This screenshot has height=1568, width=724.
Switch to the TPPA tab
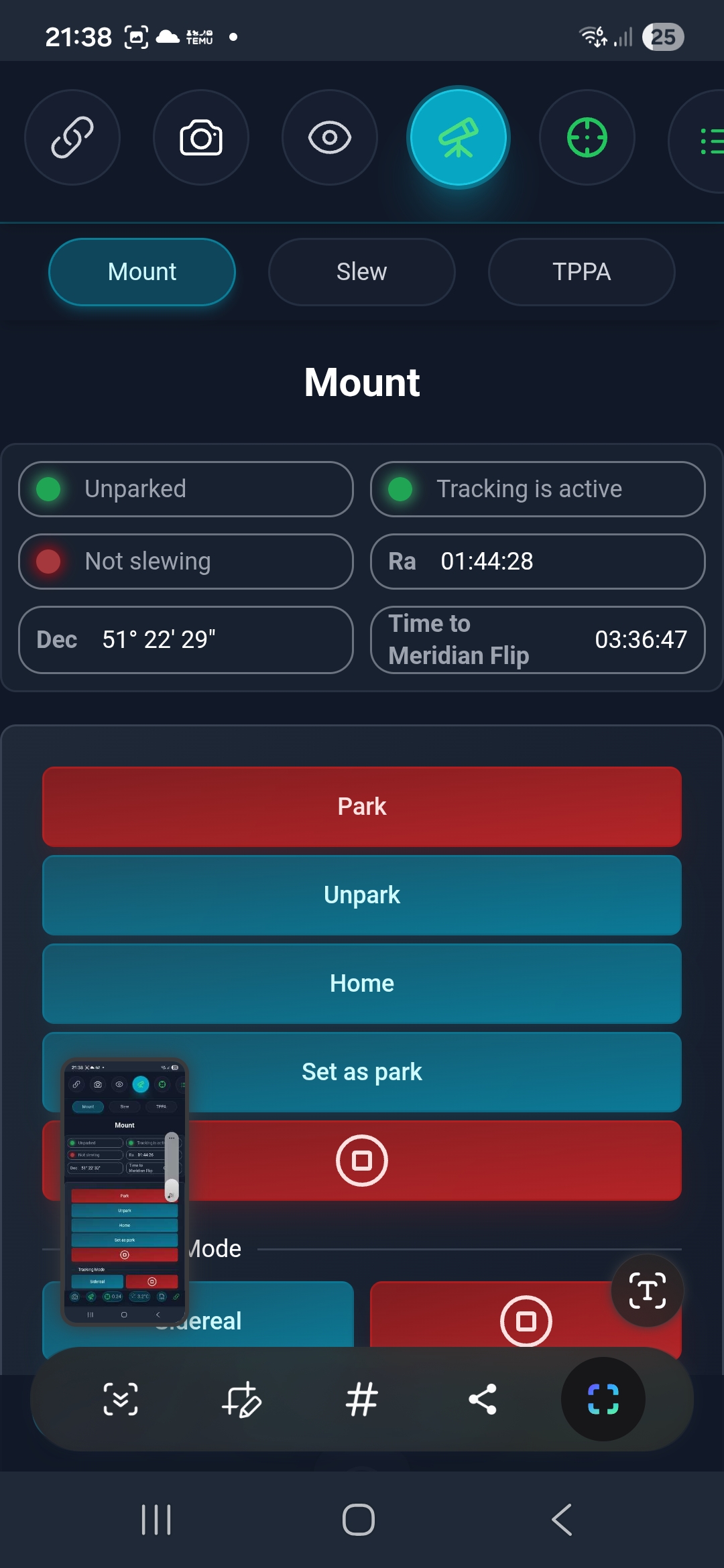tap(581, 272)
